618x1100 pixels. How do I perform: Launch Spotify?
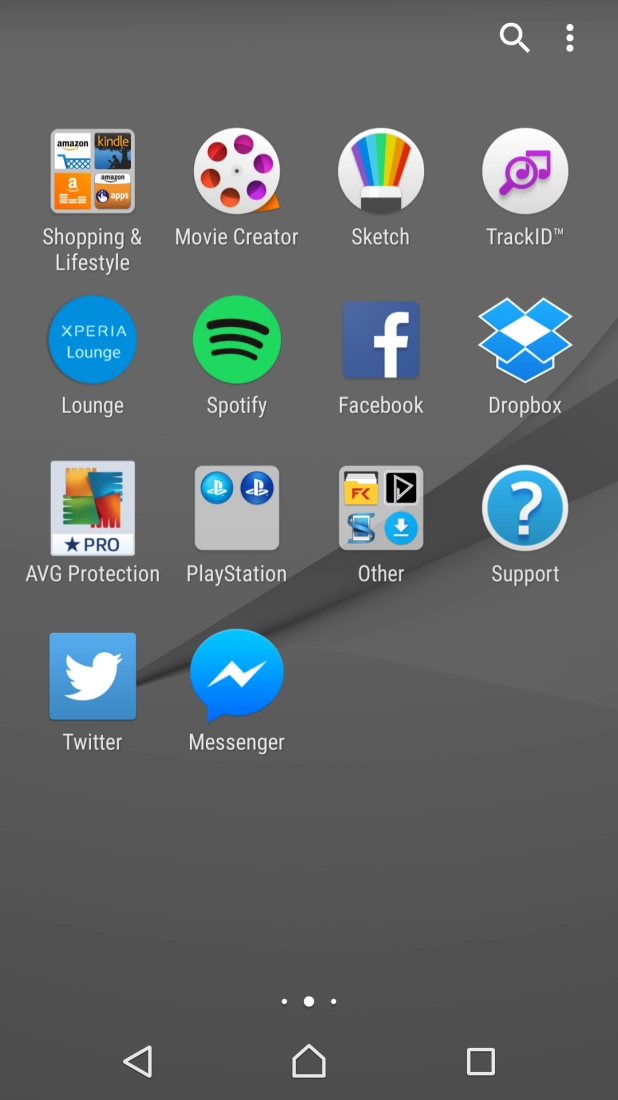coord(236,340)
